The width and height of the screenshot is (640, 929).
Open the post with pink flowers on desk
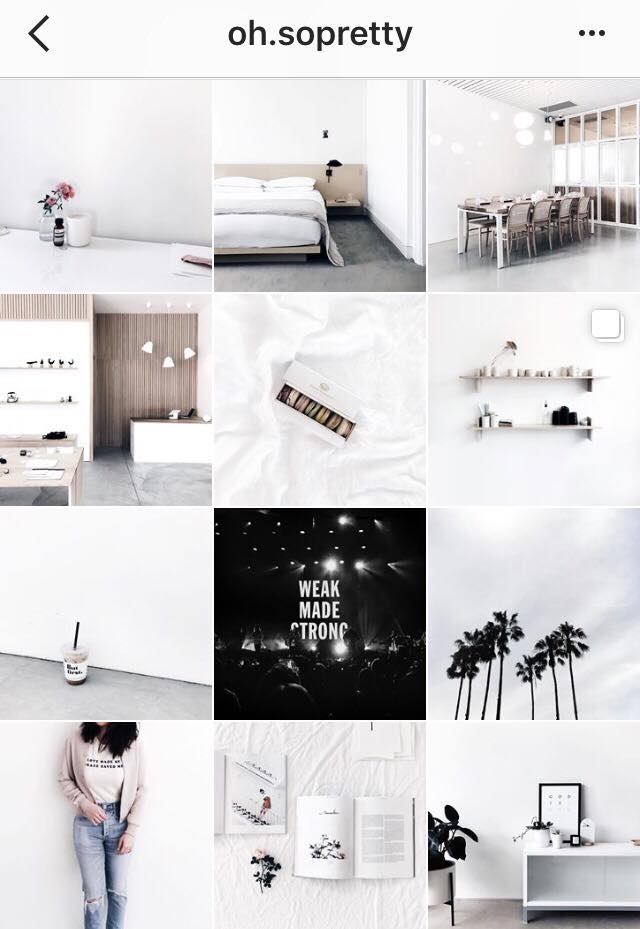point(105,186)
